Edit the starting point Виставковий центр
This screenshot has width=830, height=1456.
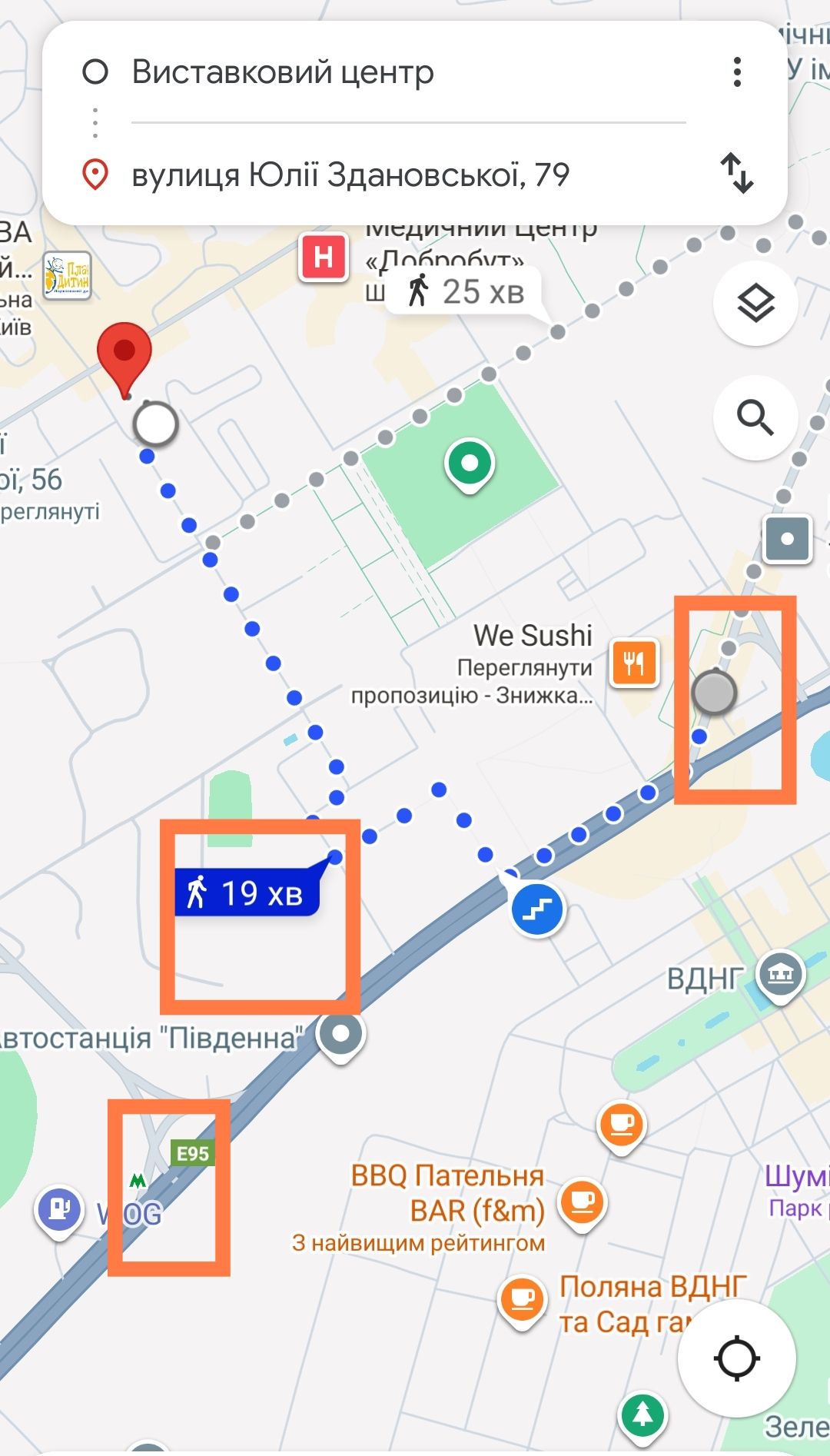point(283,72)
